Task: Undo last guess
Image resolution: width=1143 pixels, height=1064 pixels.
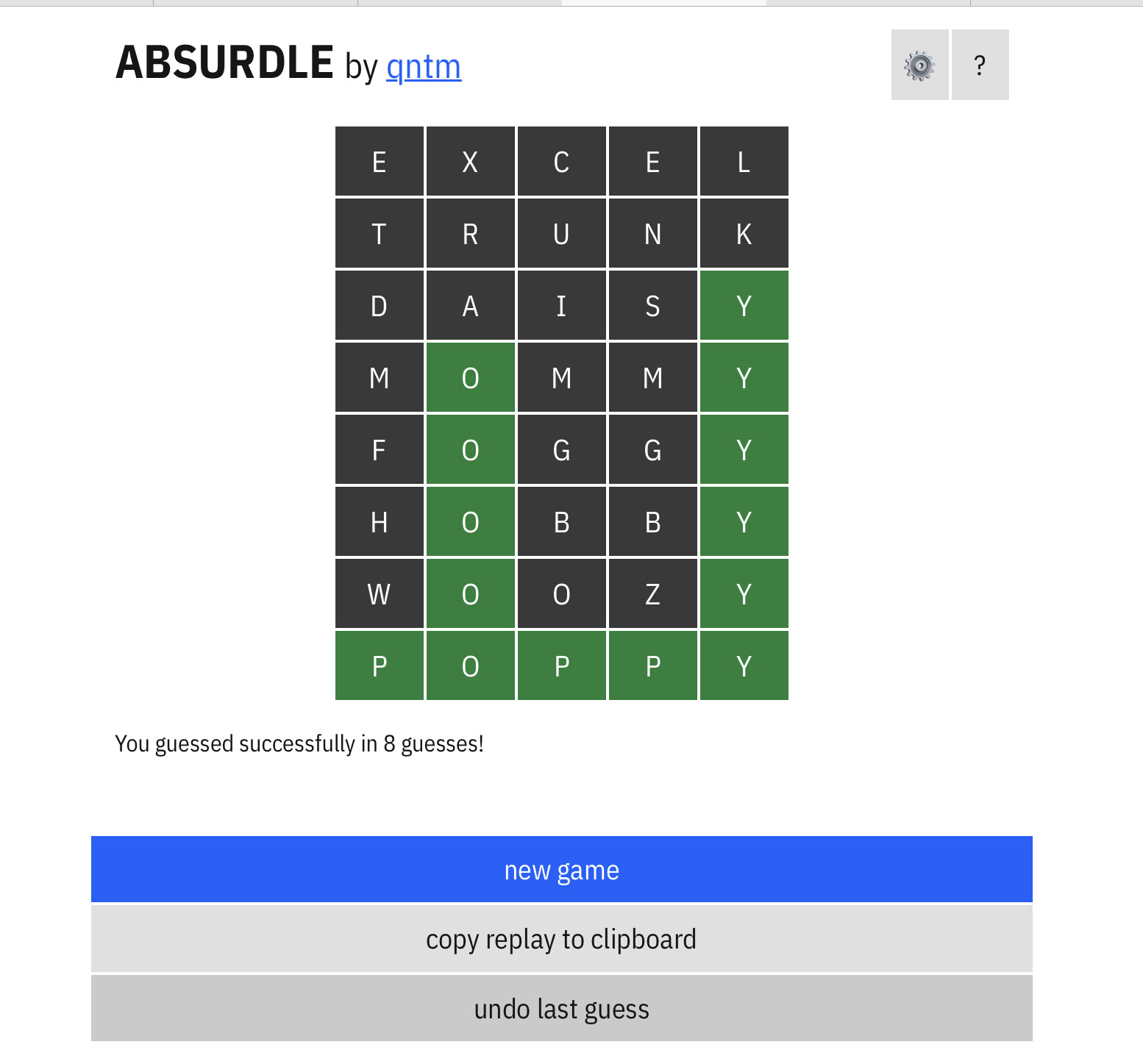Action: (x=561, y=1009)
